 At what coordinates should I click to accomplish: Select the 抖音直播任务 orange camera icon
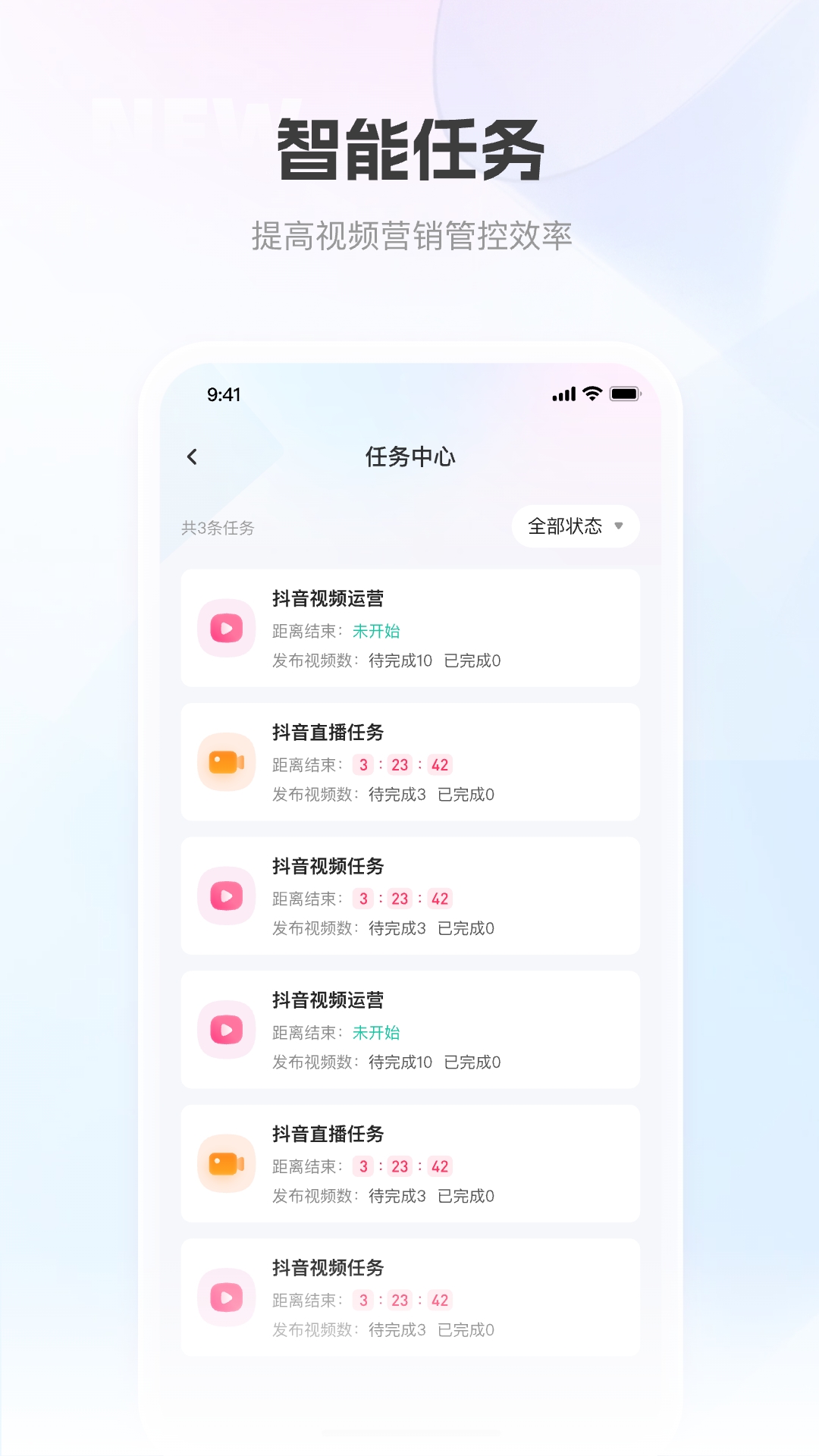pos(225,762)
